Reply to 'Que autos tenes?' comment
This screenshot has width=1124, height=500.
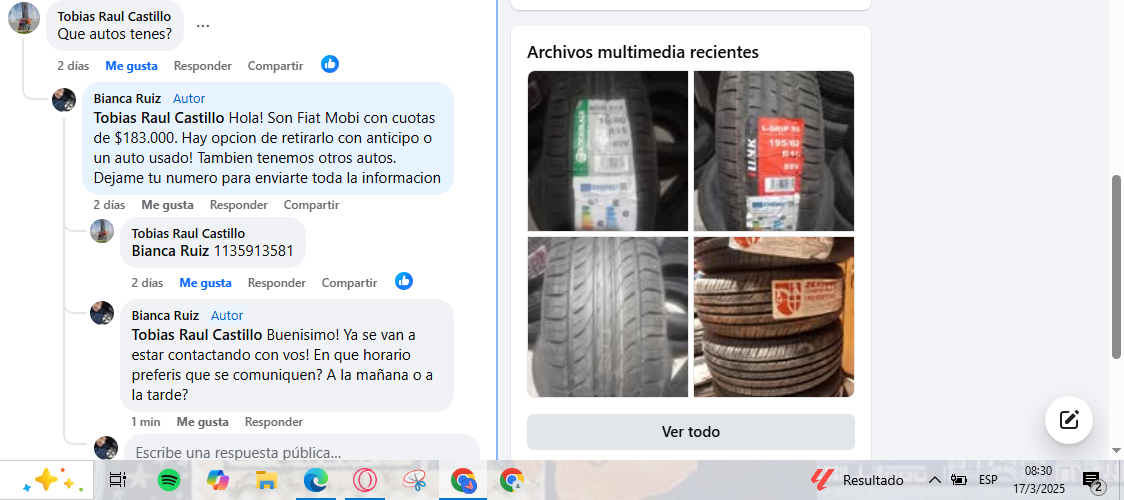pyautogui.click(x=202, y=66)
